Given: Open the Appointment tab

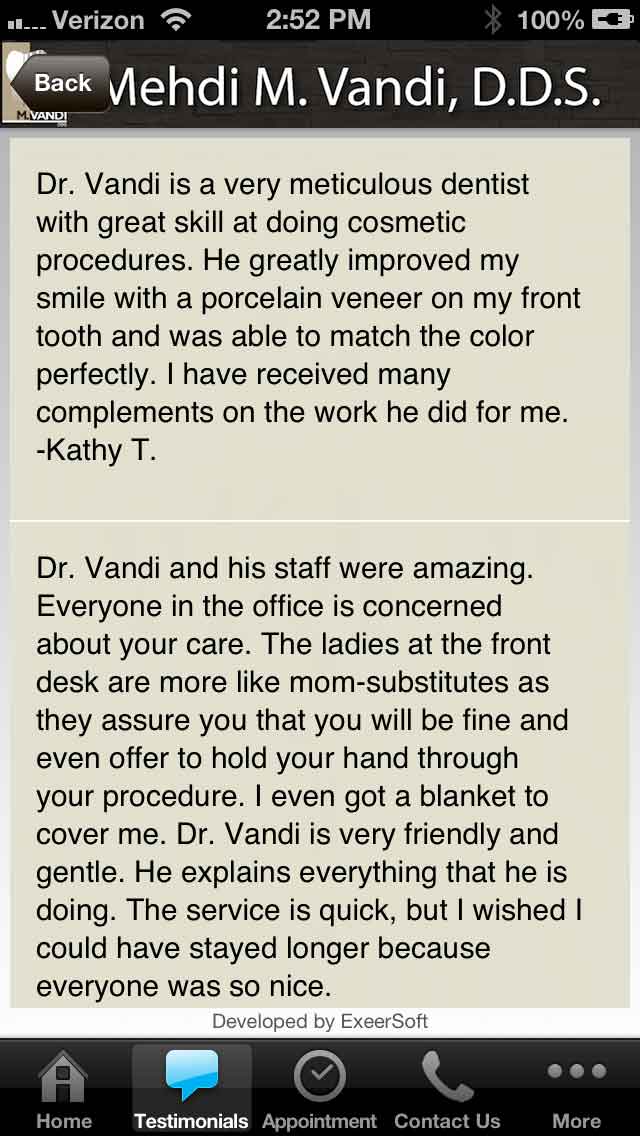Looking at the screenshot, I should 319,1088.
